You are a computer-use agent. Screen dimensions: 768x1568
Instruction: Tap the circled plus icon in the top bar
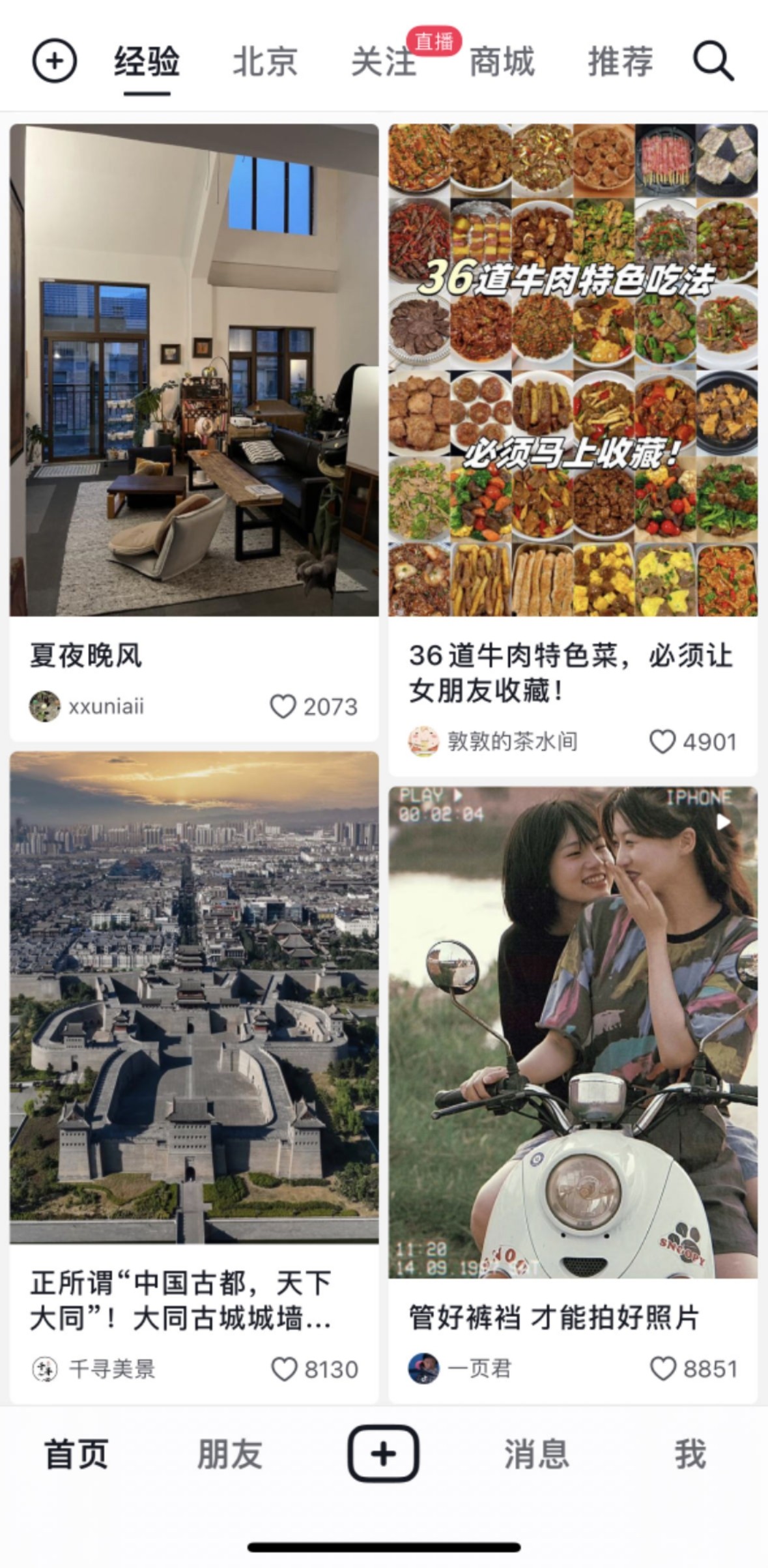(x=55, y=61)
